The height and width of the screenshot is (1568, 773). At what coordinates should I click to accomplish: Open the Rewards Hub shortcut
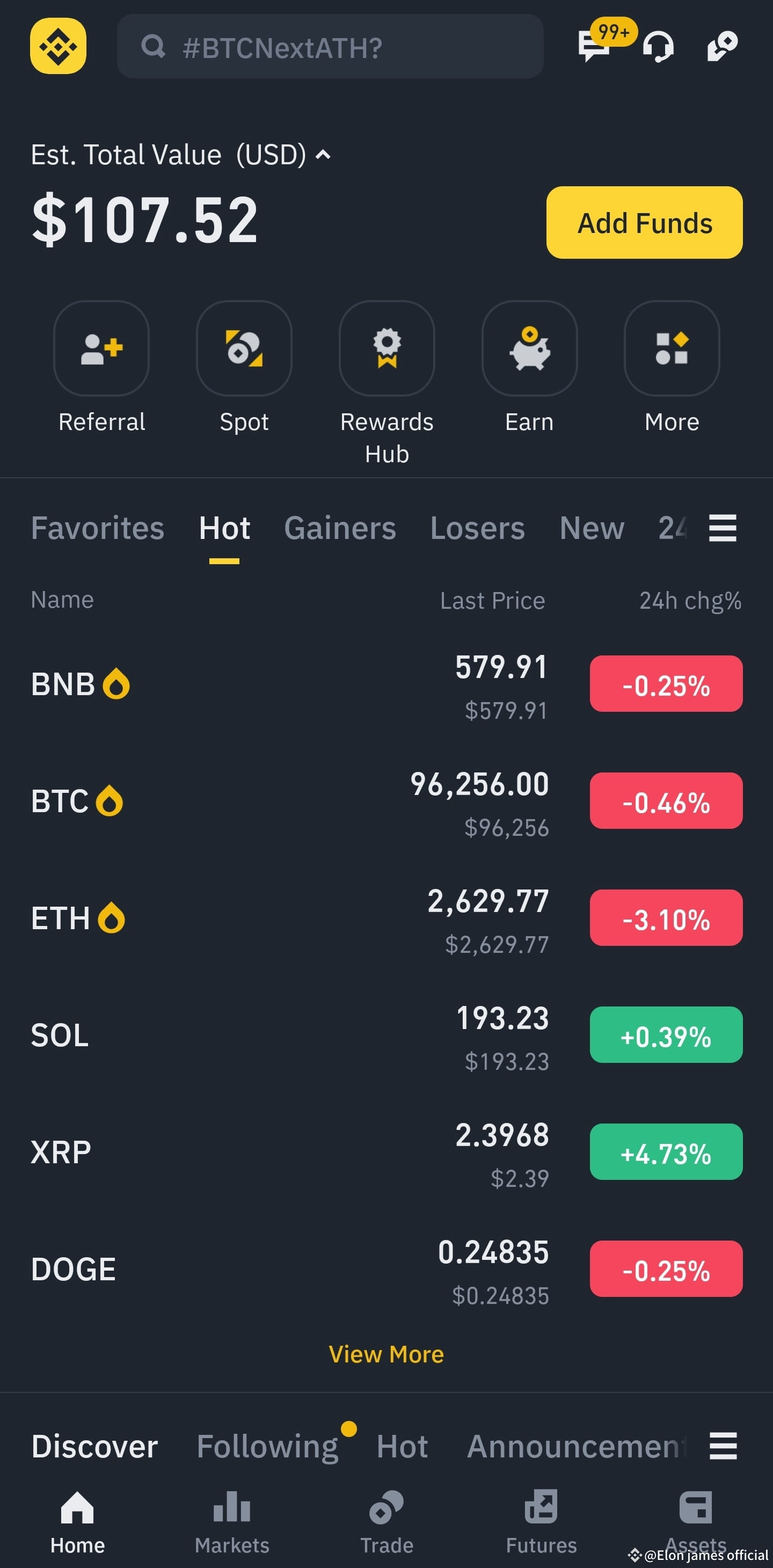(x=386, y=348)
